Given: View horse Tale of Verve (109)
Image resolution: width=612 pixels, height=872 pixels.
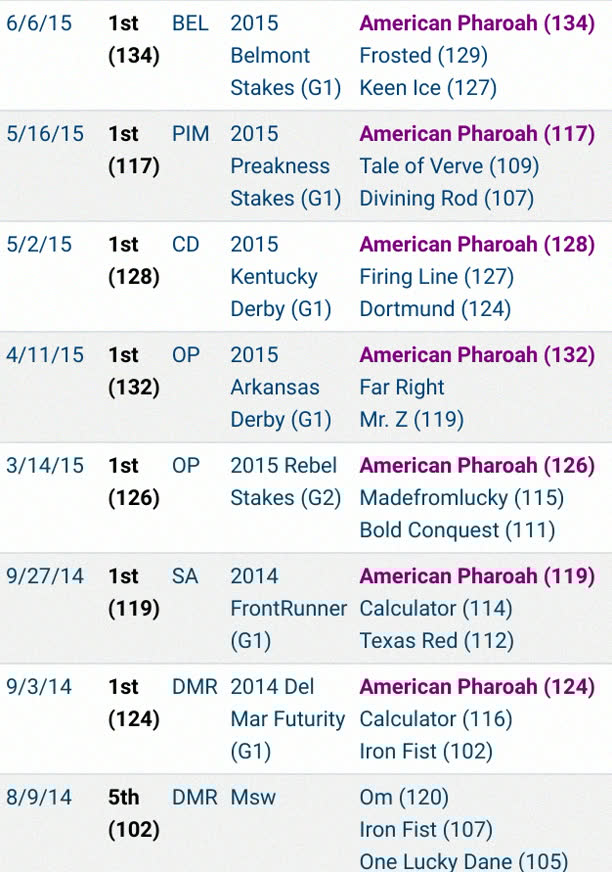Looking at the screenshot, I should tap(449, 166).
